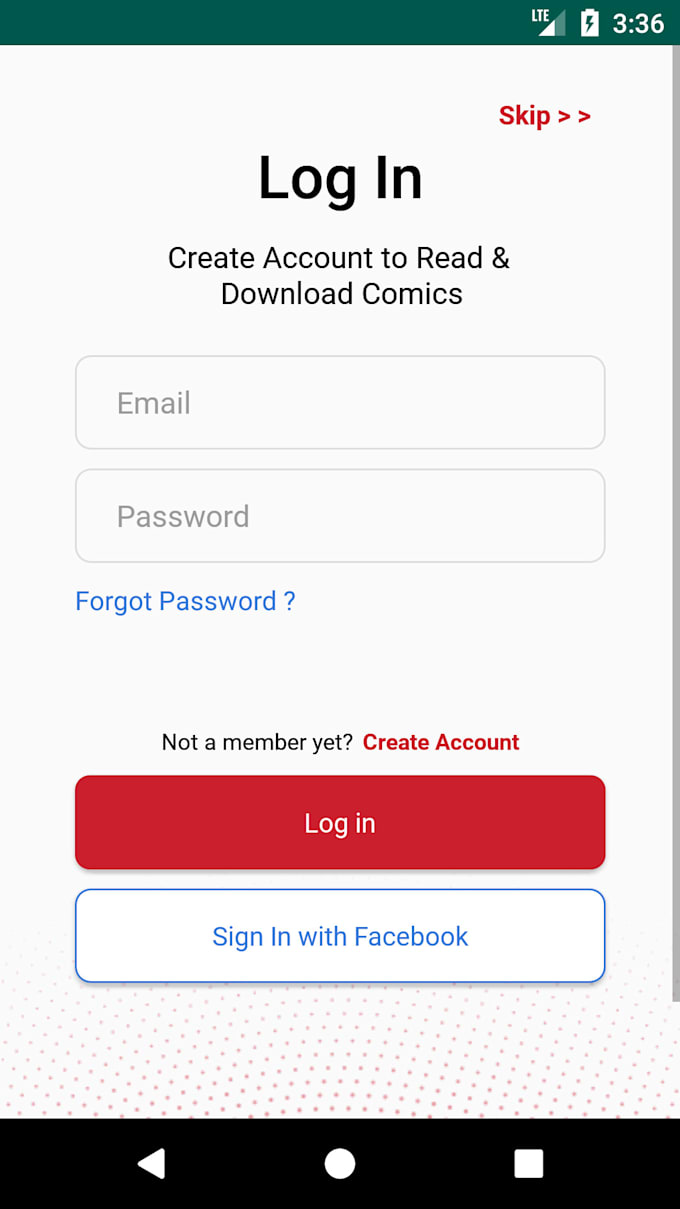680x1209 pixels.
Task: Focus the Email input field
Action: click(340, 403)
